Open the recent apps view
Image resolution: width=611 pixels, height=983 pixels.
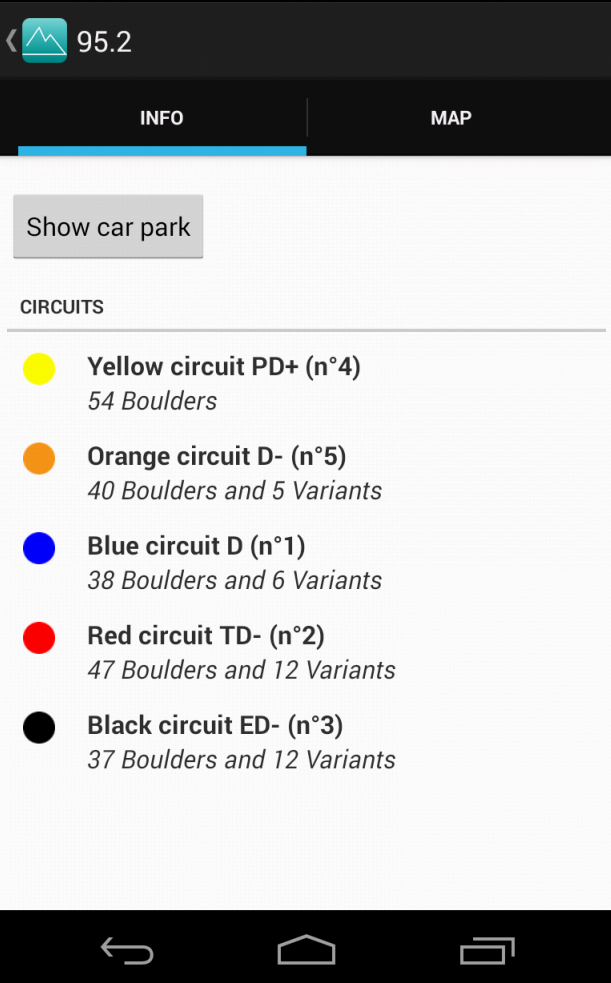pyautogui.click(x=486, y=950)
